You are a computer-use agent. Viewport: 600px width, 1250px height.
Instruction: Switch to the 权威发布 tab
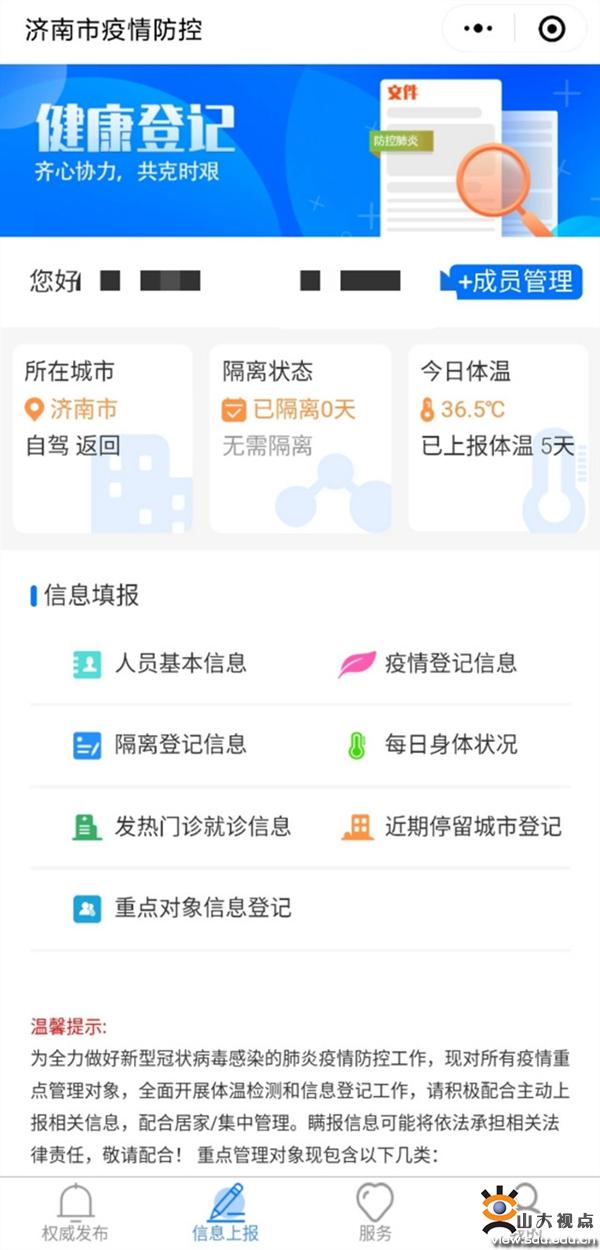pyautogui.click(x=75, y=1213)
